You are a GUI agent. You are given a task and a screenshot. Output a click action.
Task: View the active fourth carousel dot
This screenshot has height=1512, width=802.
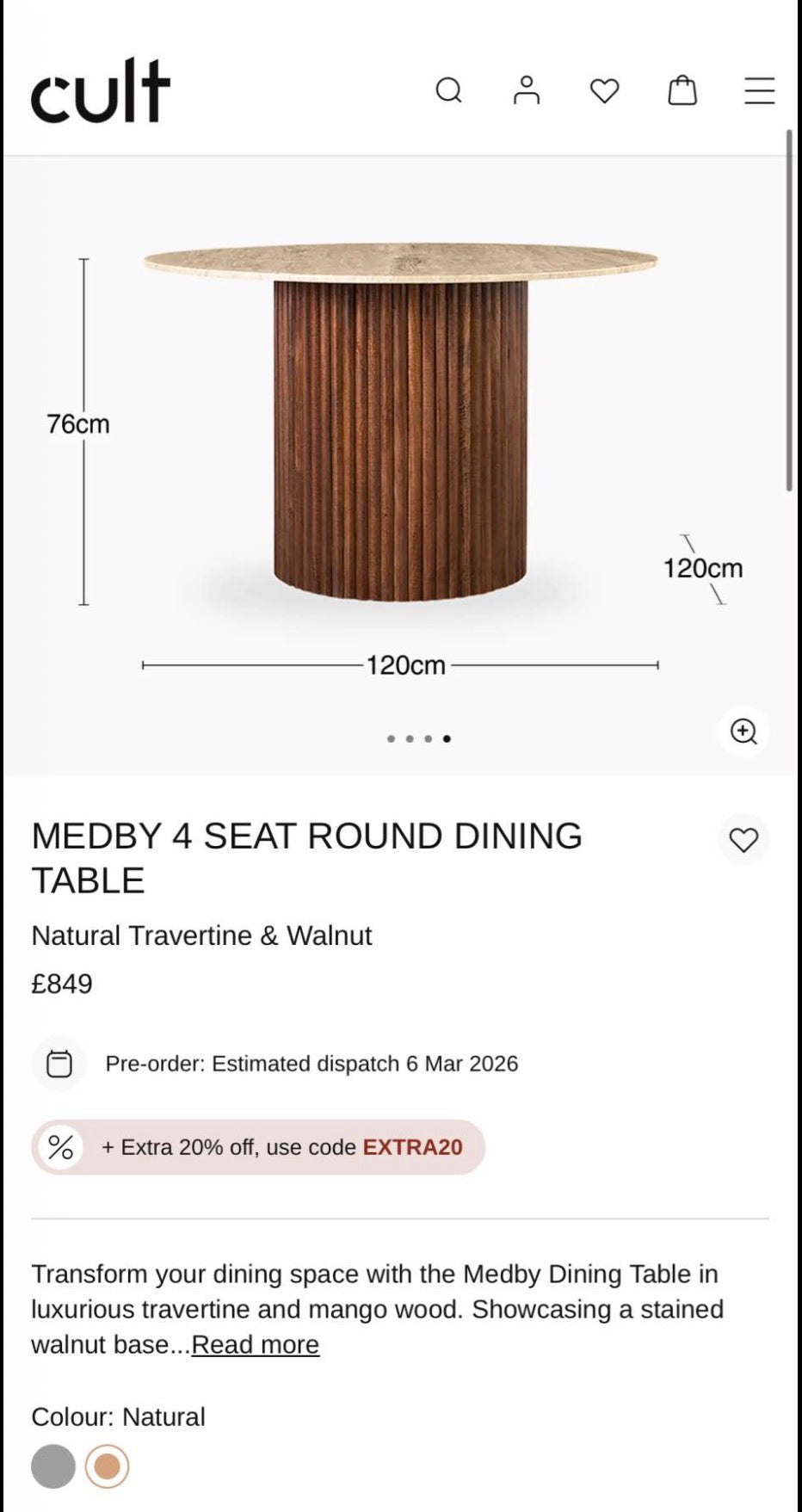447,738
